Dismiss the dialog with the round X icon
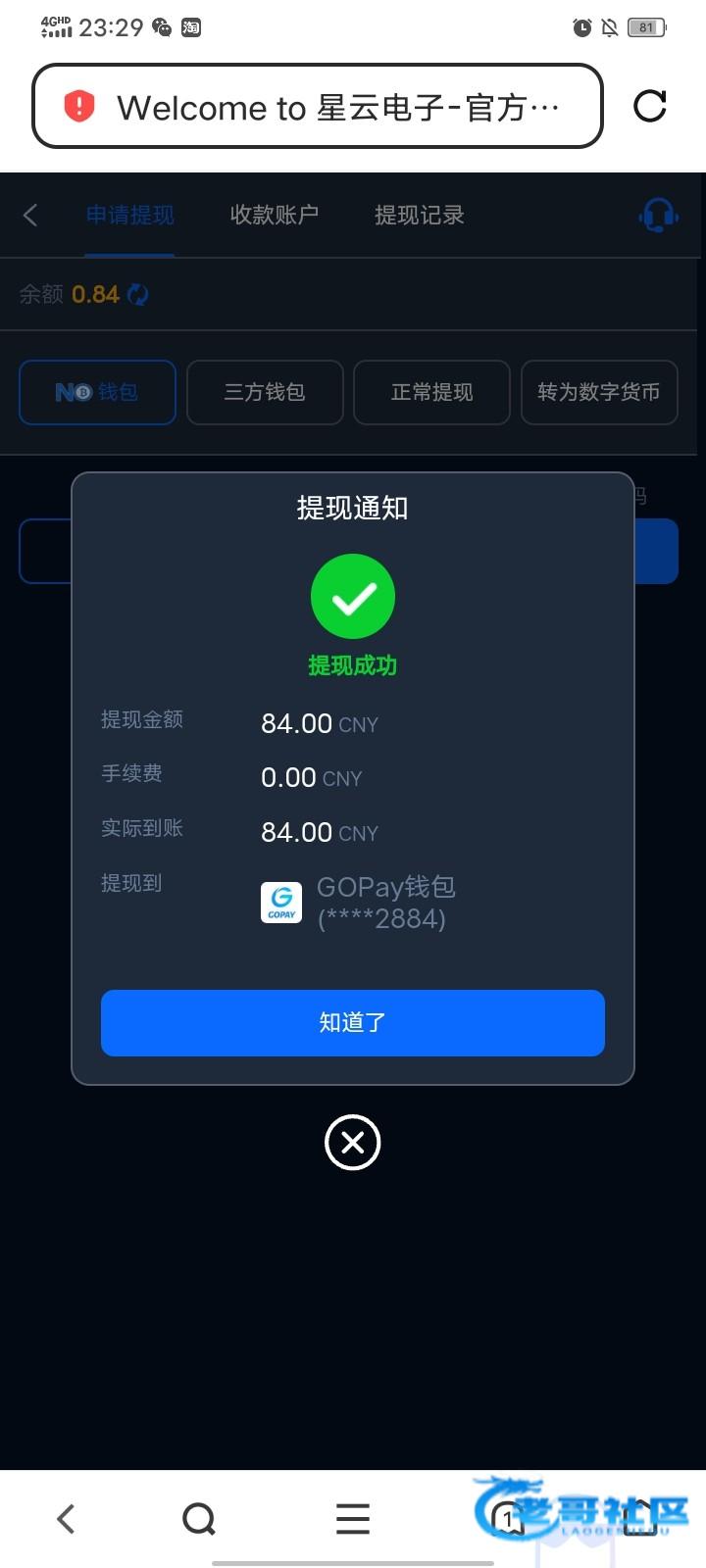 tap(352, 1142)
